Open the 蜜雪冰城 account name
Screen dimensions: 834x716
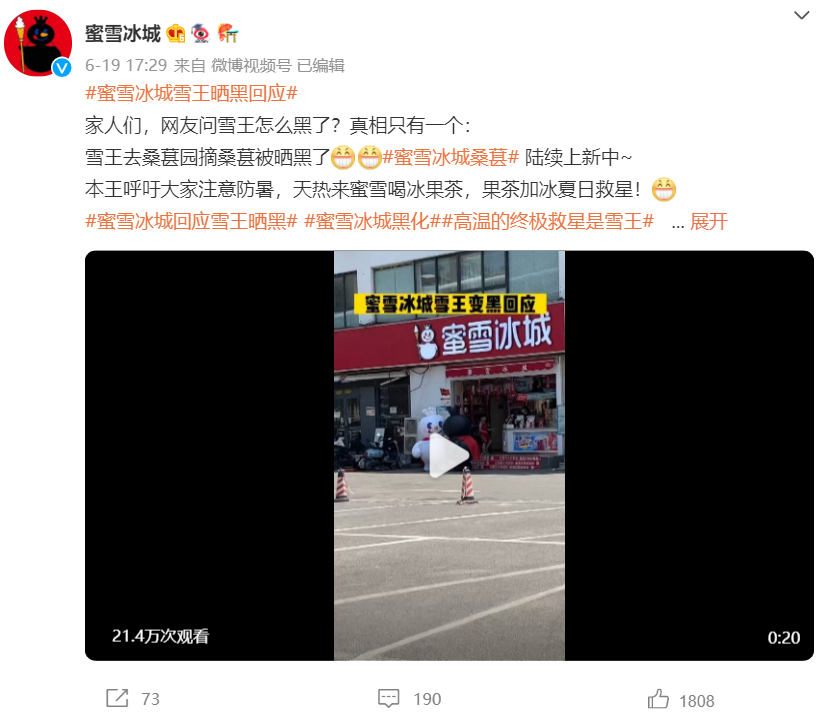[x=122, y=34]
